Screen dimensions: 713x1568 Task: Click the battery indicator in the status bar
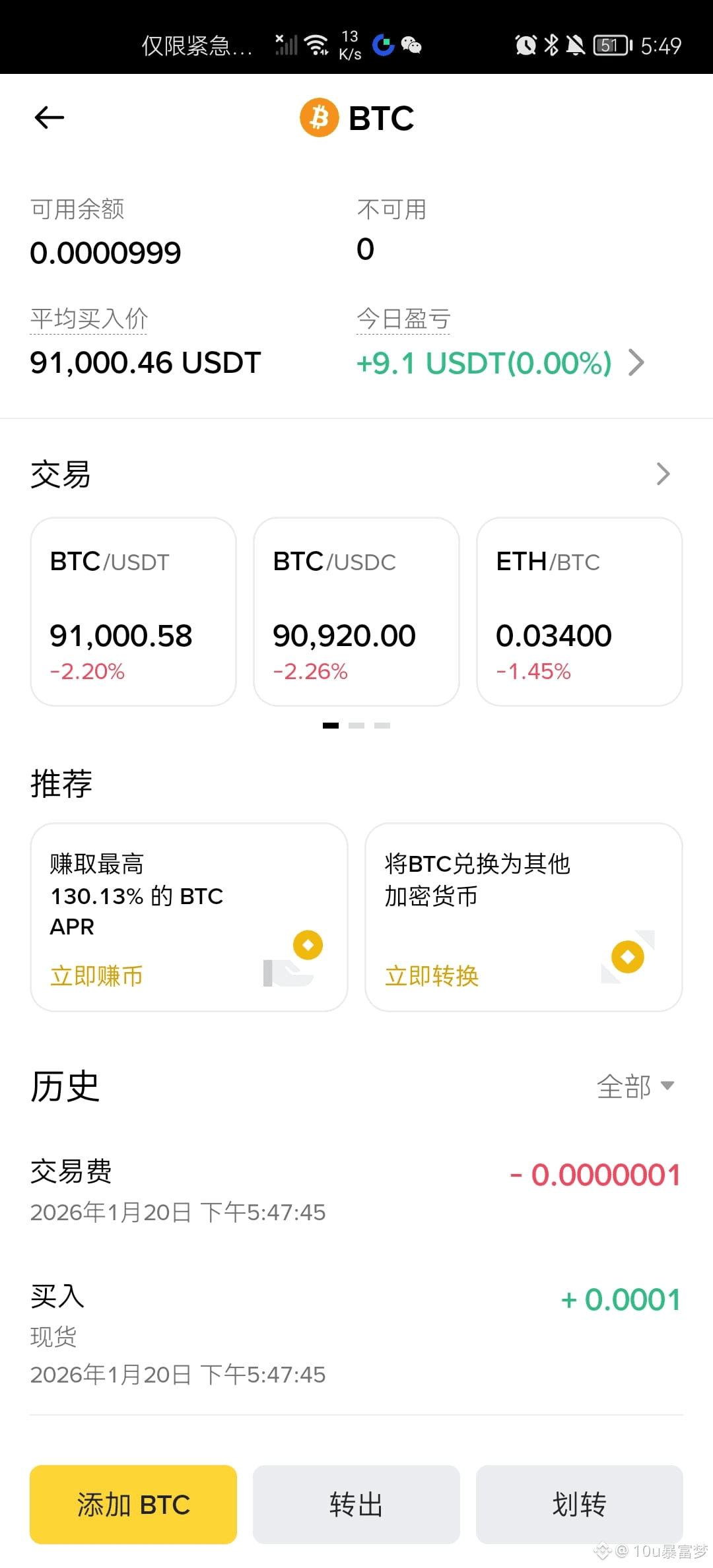[611, 44]
